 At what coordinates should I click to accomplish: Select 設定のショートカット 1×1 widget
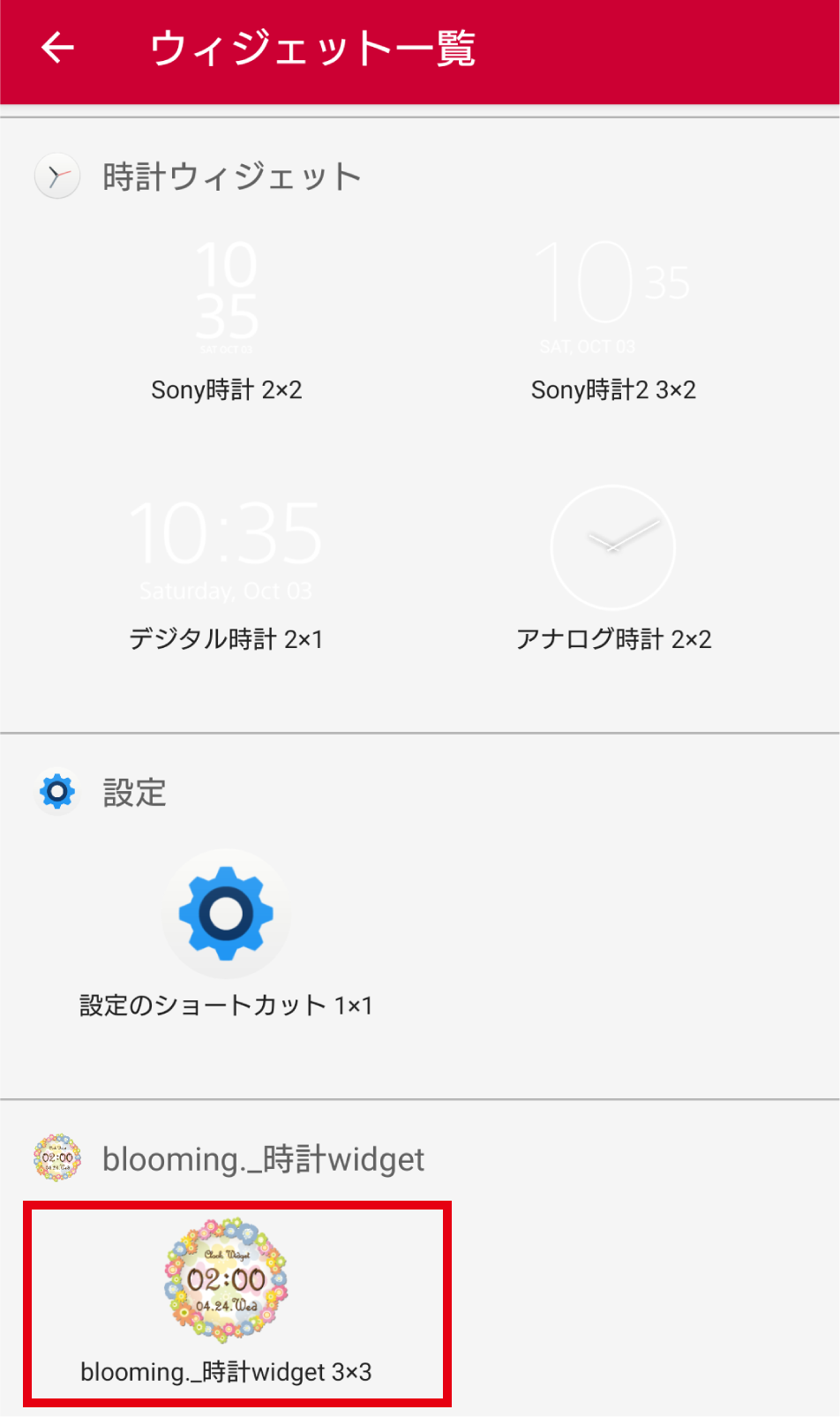tap(227, 931)
